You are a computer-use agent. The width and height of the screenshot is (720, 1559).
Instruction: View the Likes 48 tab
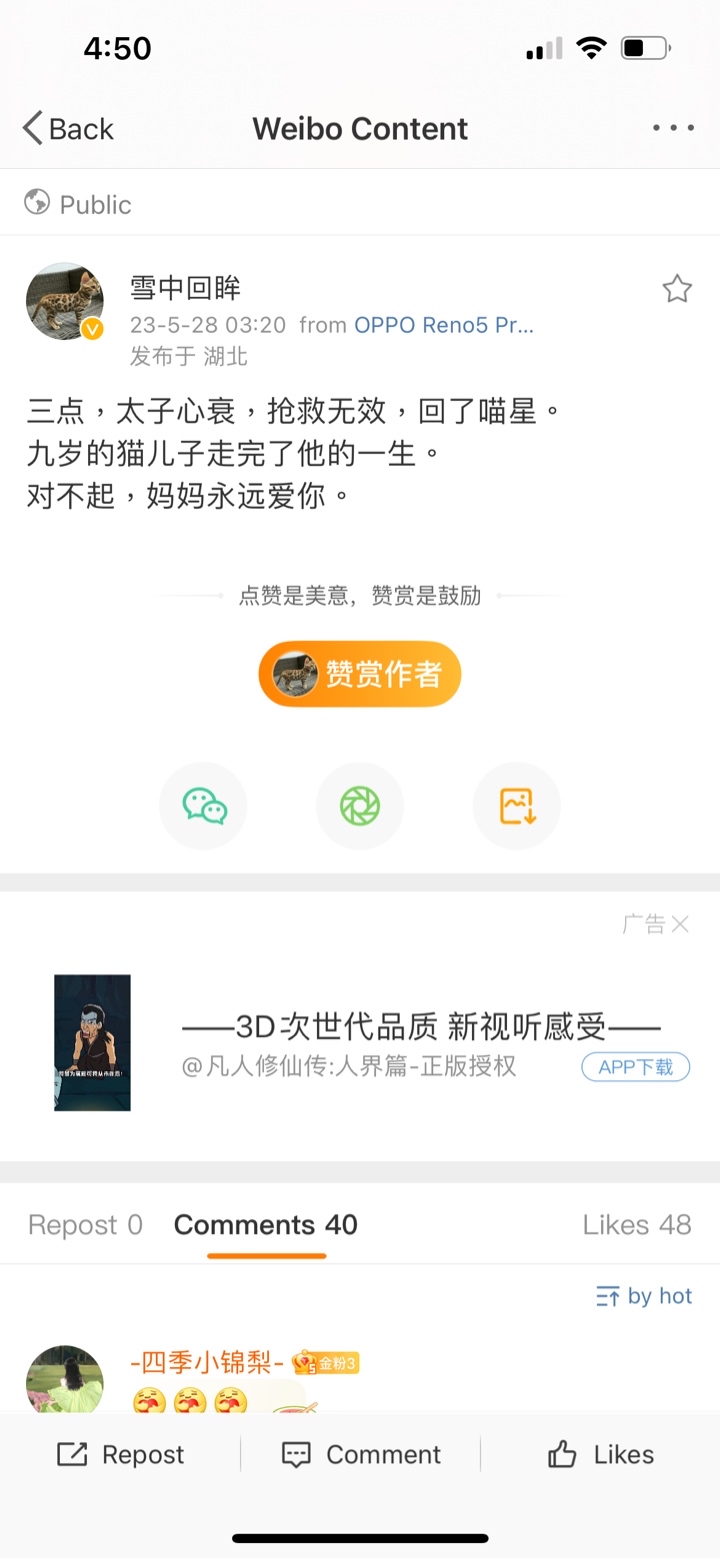637,1225
